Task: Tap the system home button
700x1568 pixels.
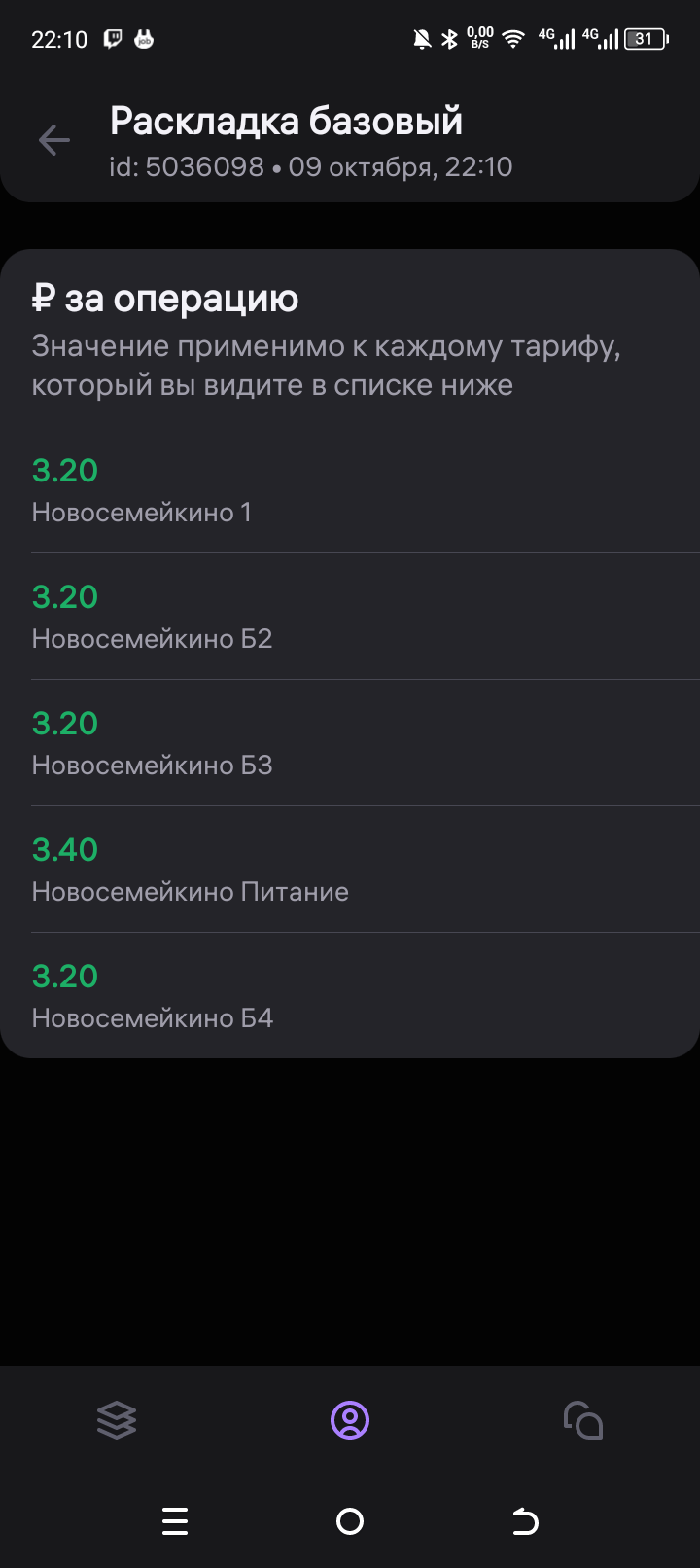Action: click(350, 1521)
